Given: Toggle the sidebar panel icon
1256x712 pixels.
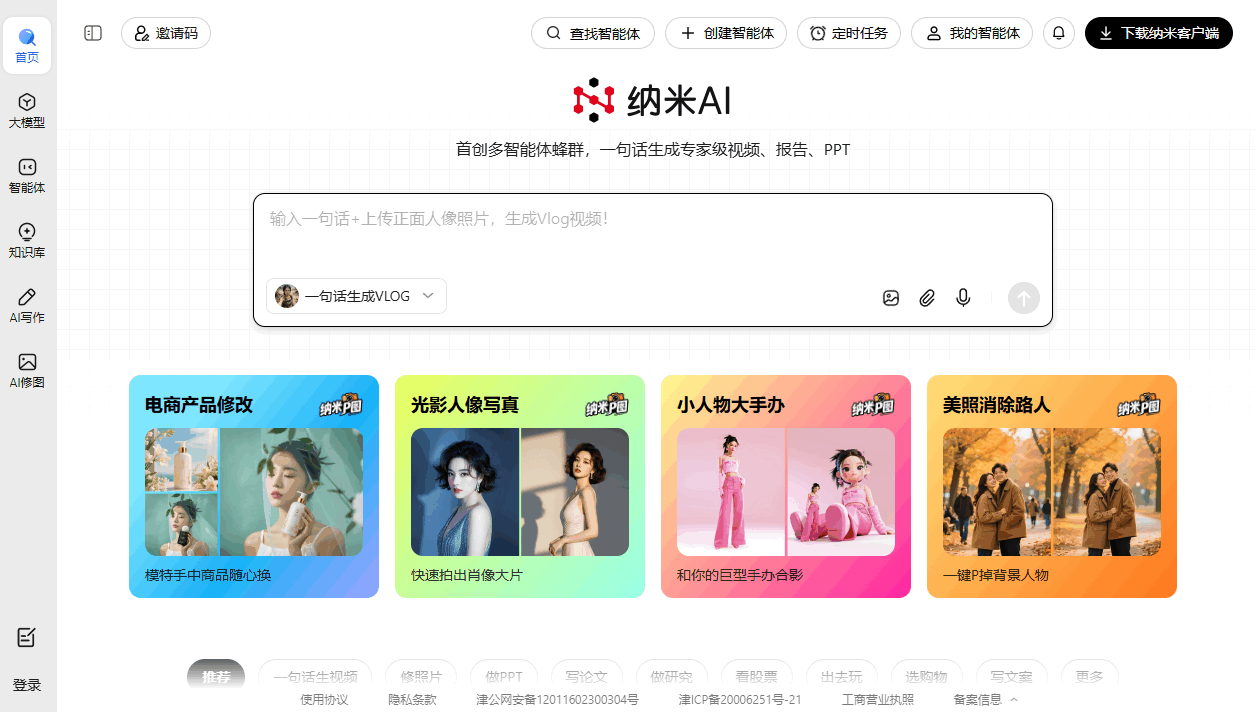Looking at the screenshot, I should point(93,33).
